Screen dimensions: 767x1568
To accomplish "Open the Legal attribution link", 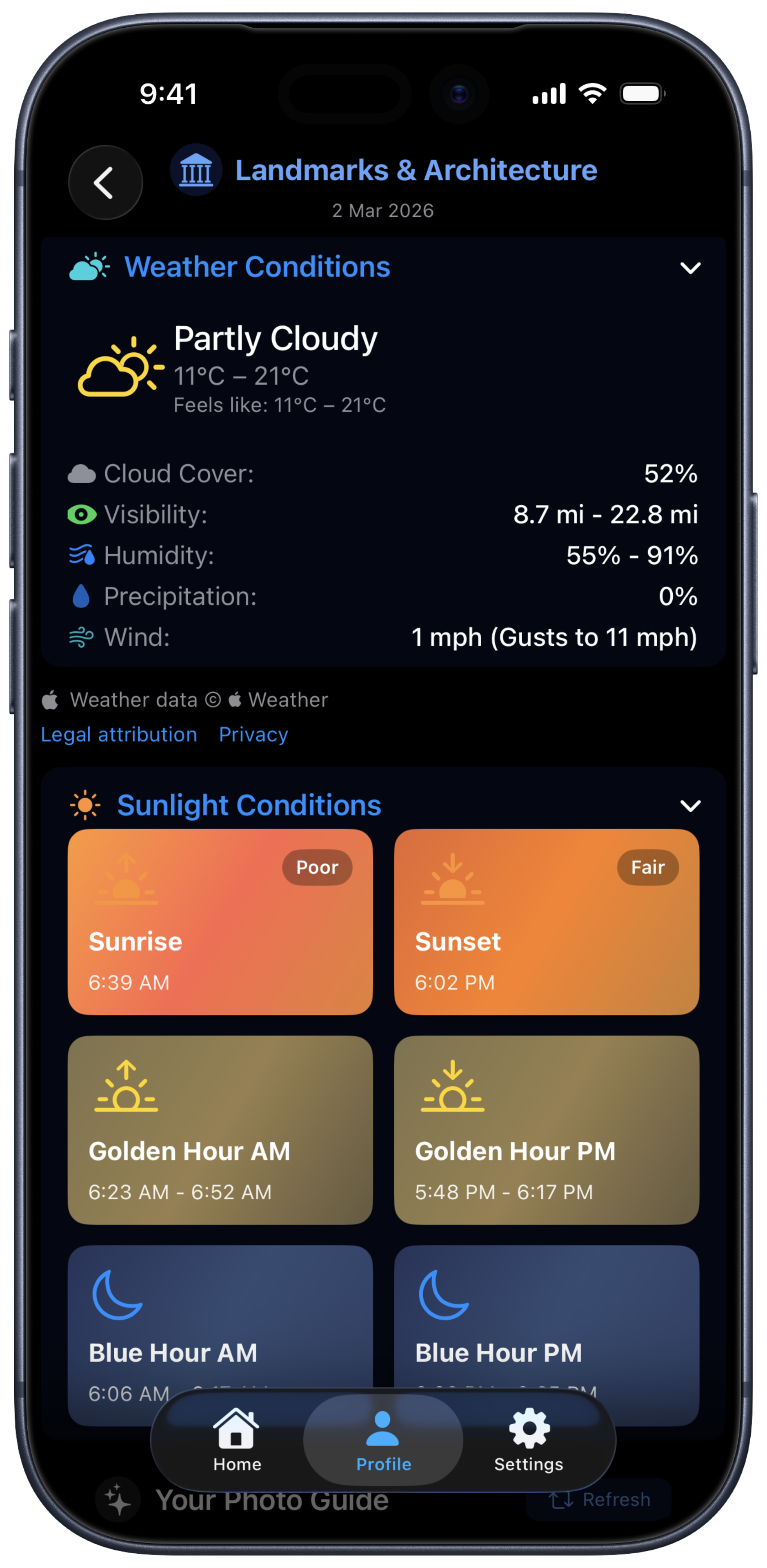I will coord(118,734).
